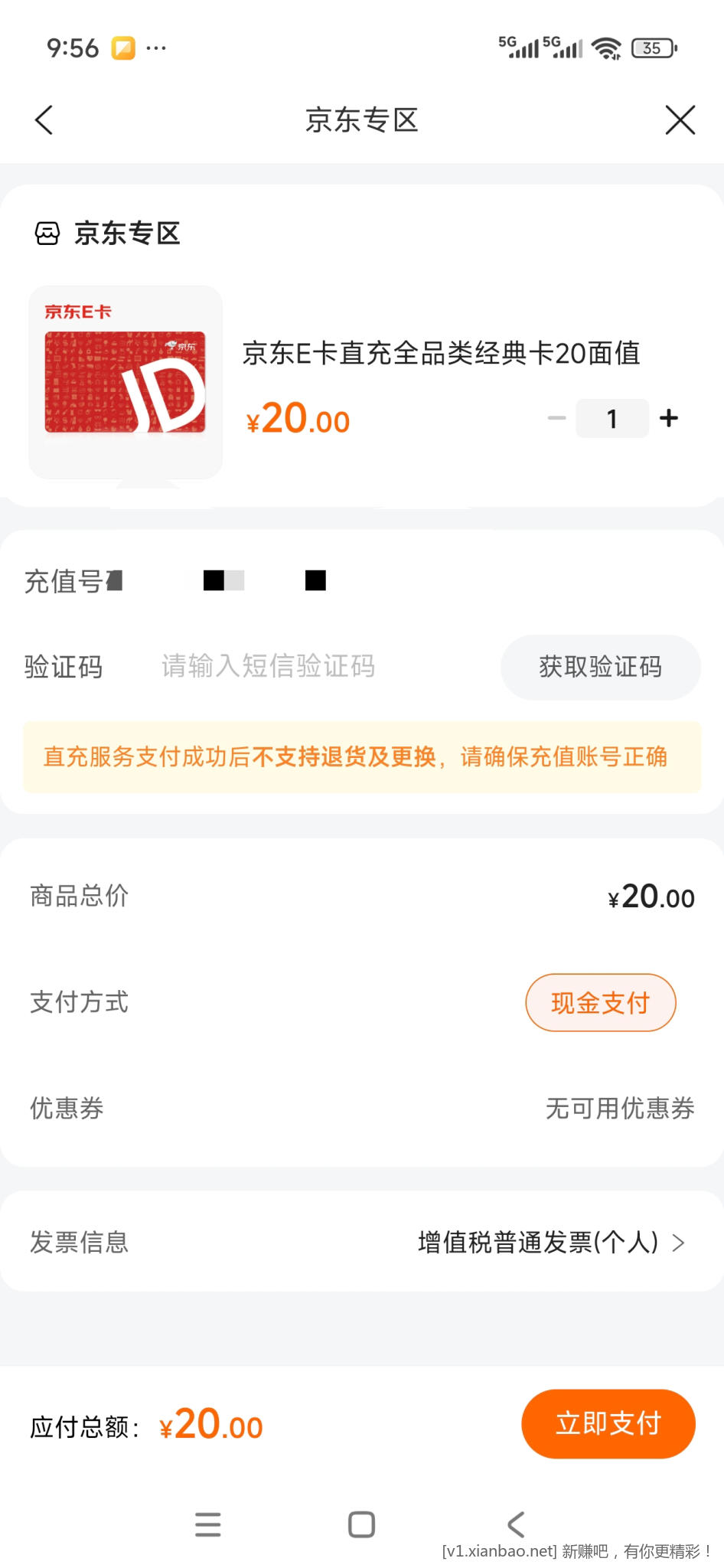The height and width of the screenshot is (1568, 724).
Task: Open the 增值税普通发票(个人) invoice selector
Action: 538,1242
